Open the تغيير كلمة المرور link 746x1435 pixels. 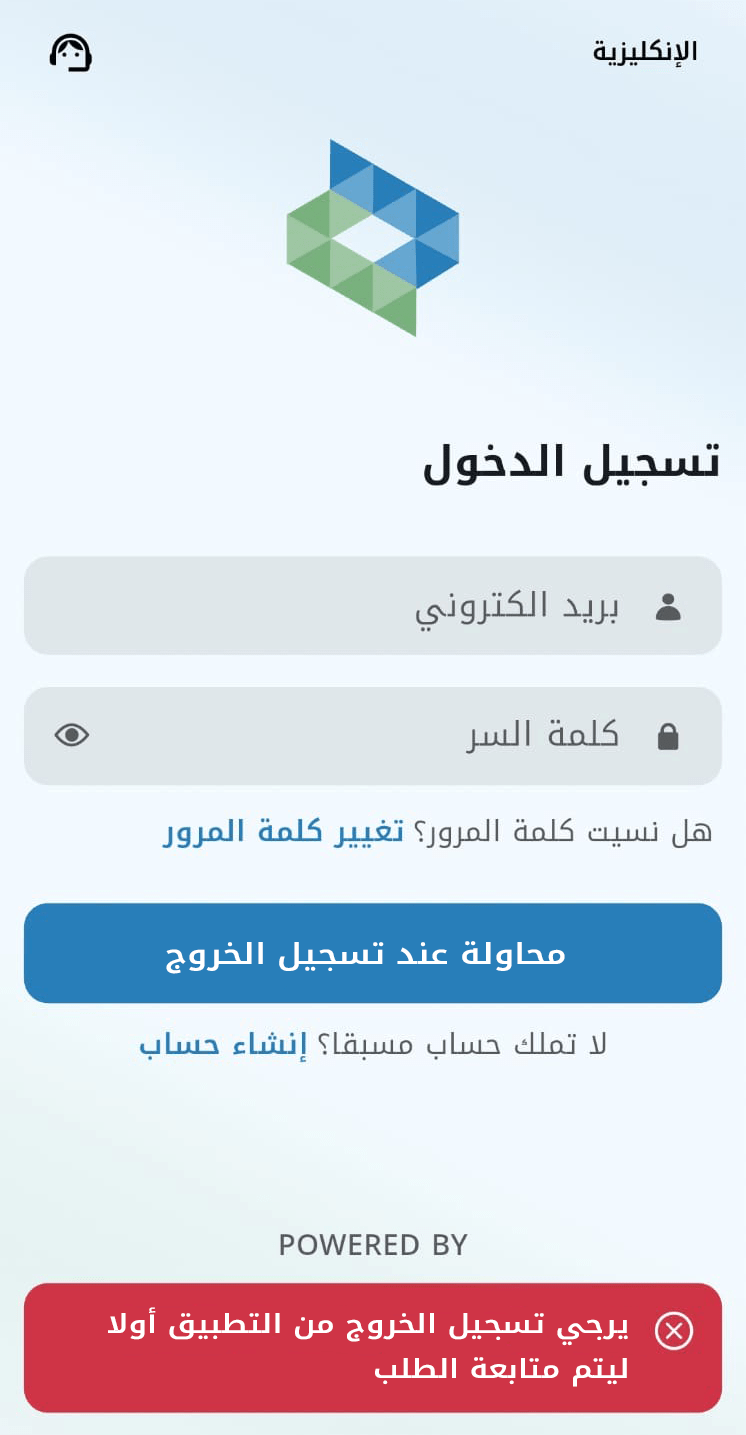(x=284, y=832)
